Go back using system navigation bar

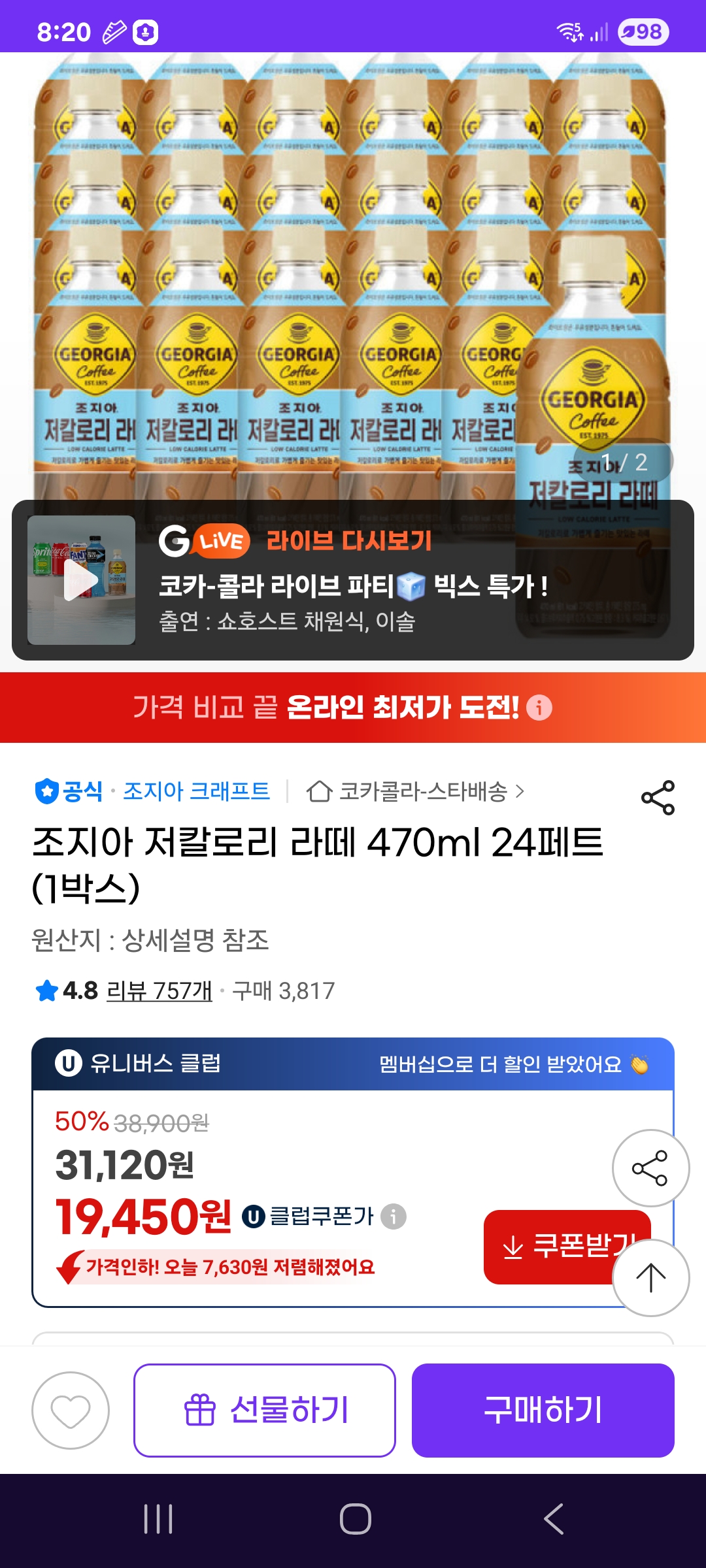click(x=553, y=1518)
